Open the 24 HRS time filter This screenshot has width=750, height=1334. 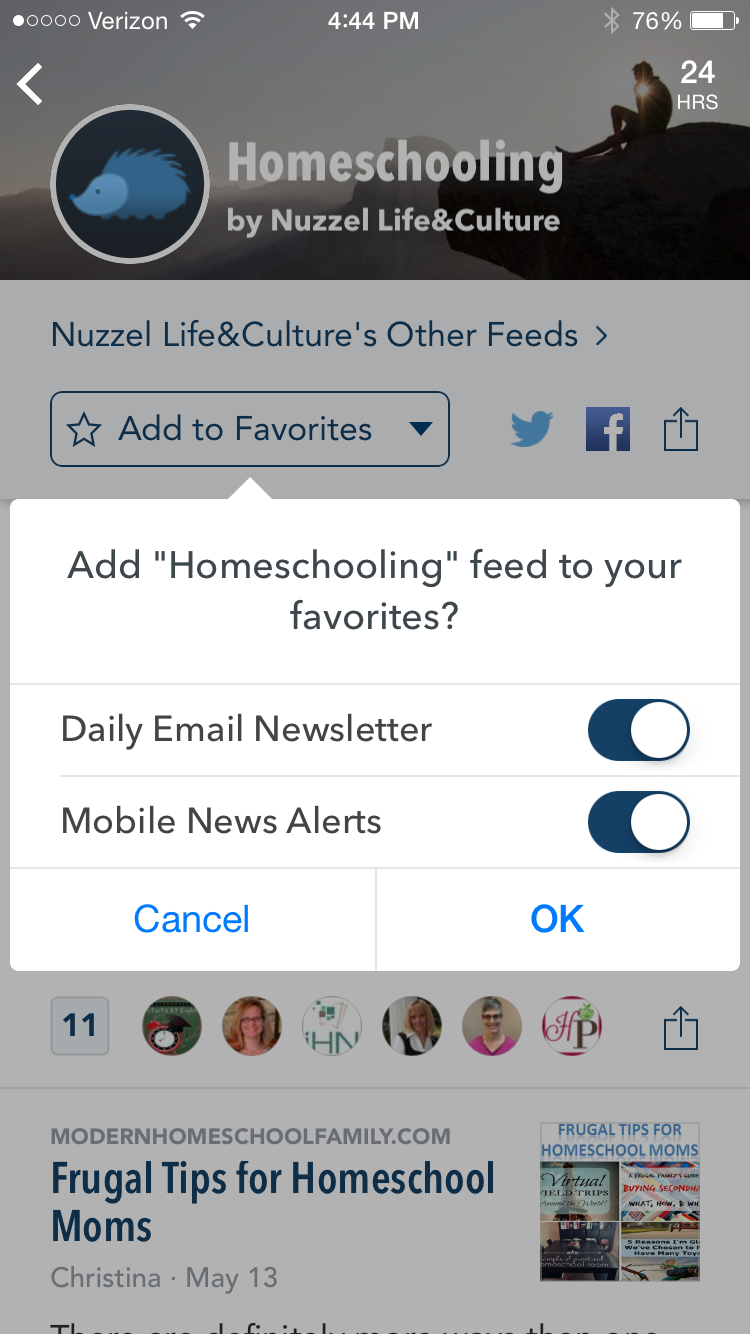coord(697,85)
